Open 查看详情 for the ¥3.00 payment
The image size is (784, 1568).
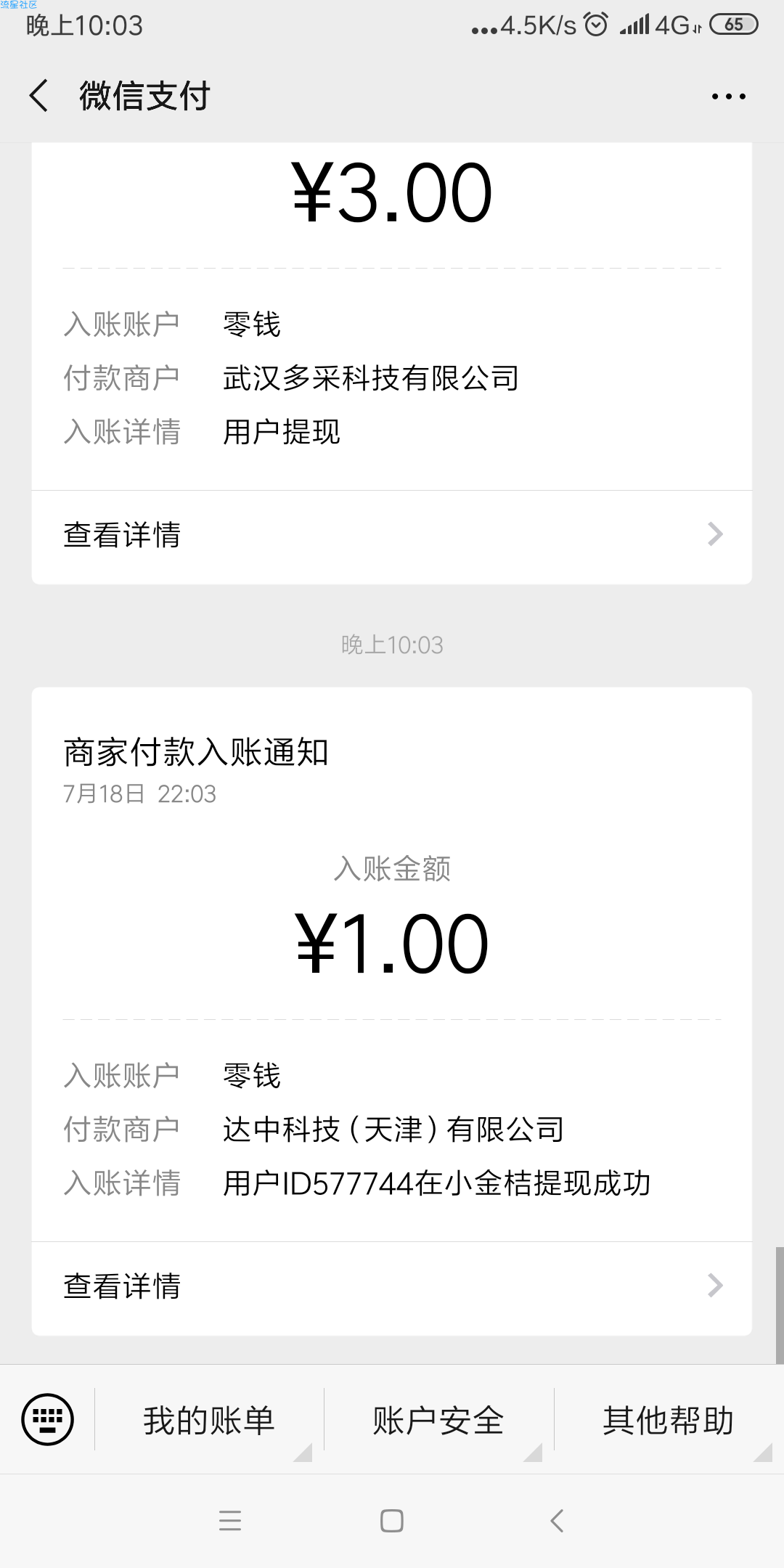click(x=392, y=536)
